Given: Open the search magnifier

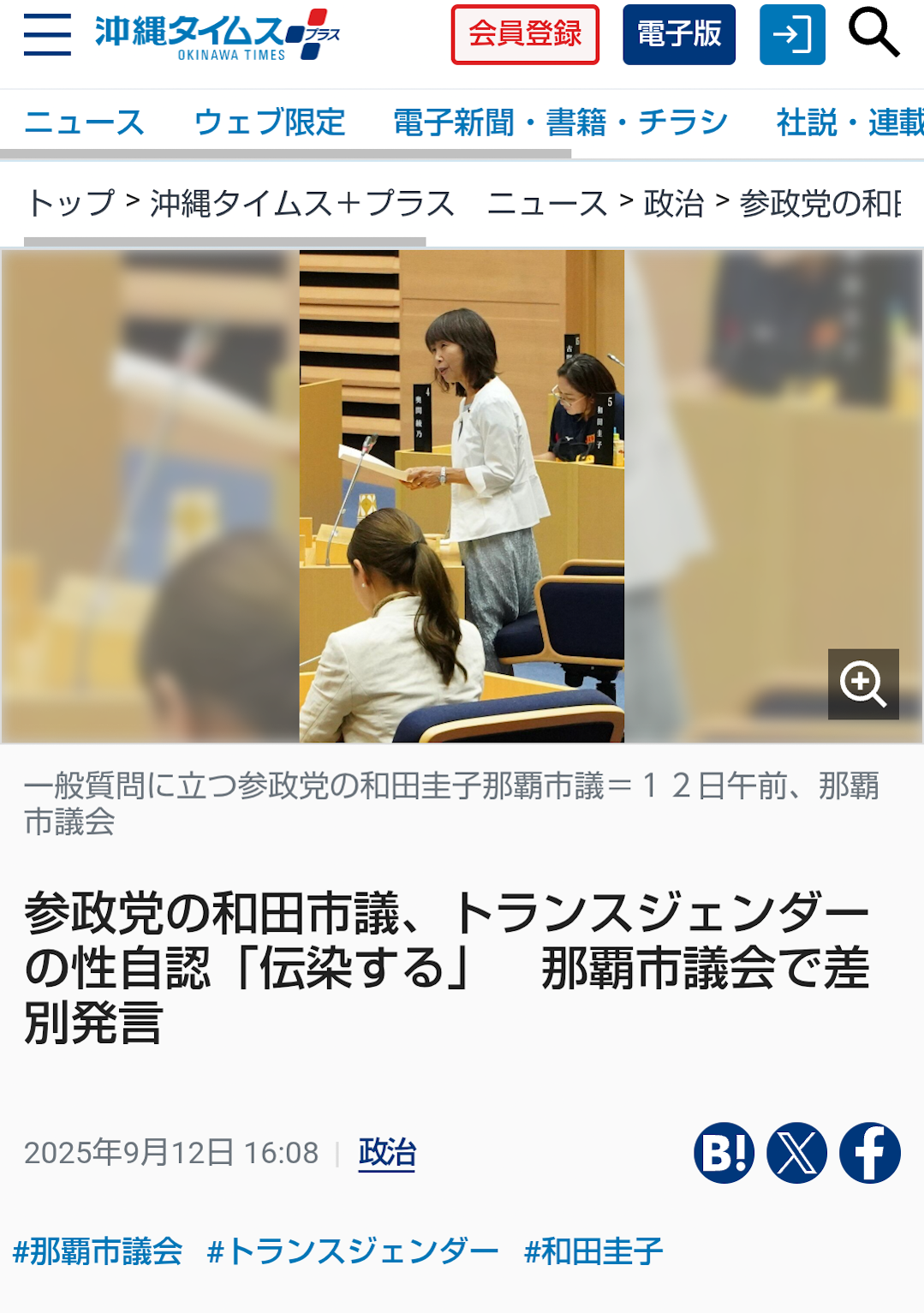Looking at the screenshot, I should click(873, 33).
